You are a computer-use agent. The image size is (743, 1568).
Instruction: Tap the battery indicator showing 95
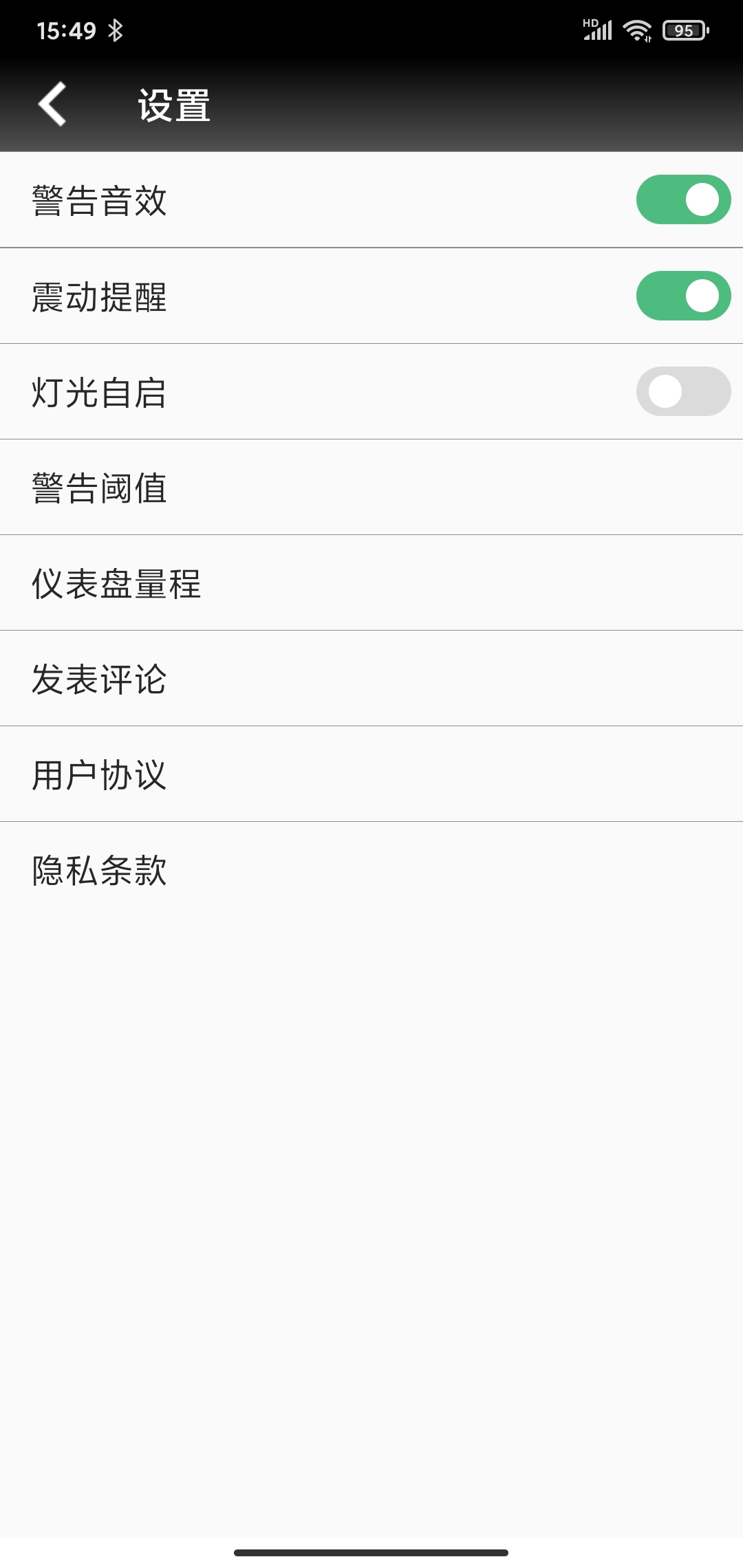click(685, 29)
